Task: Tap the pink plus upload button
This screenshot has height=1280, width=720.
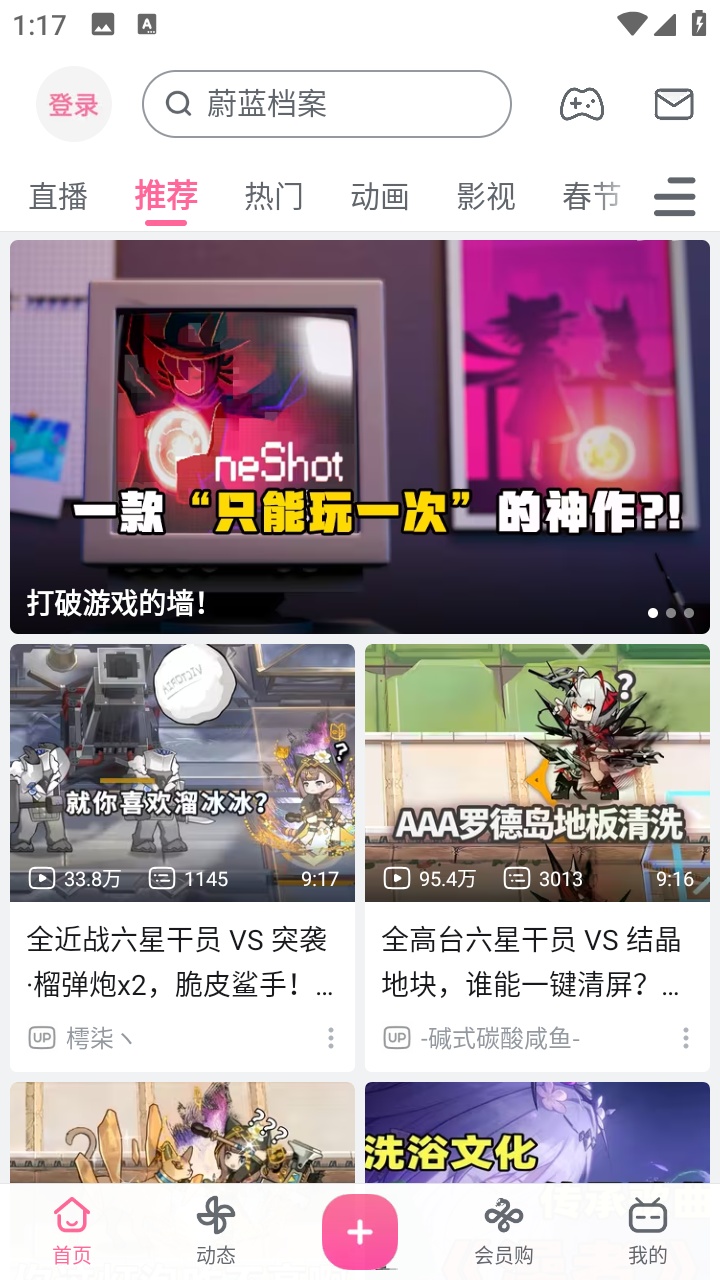Action: click(360, 1232)
